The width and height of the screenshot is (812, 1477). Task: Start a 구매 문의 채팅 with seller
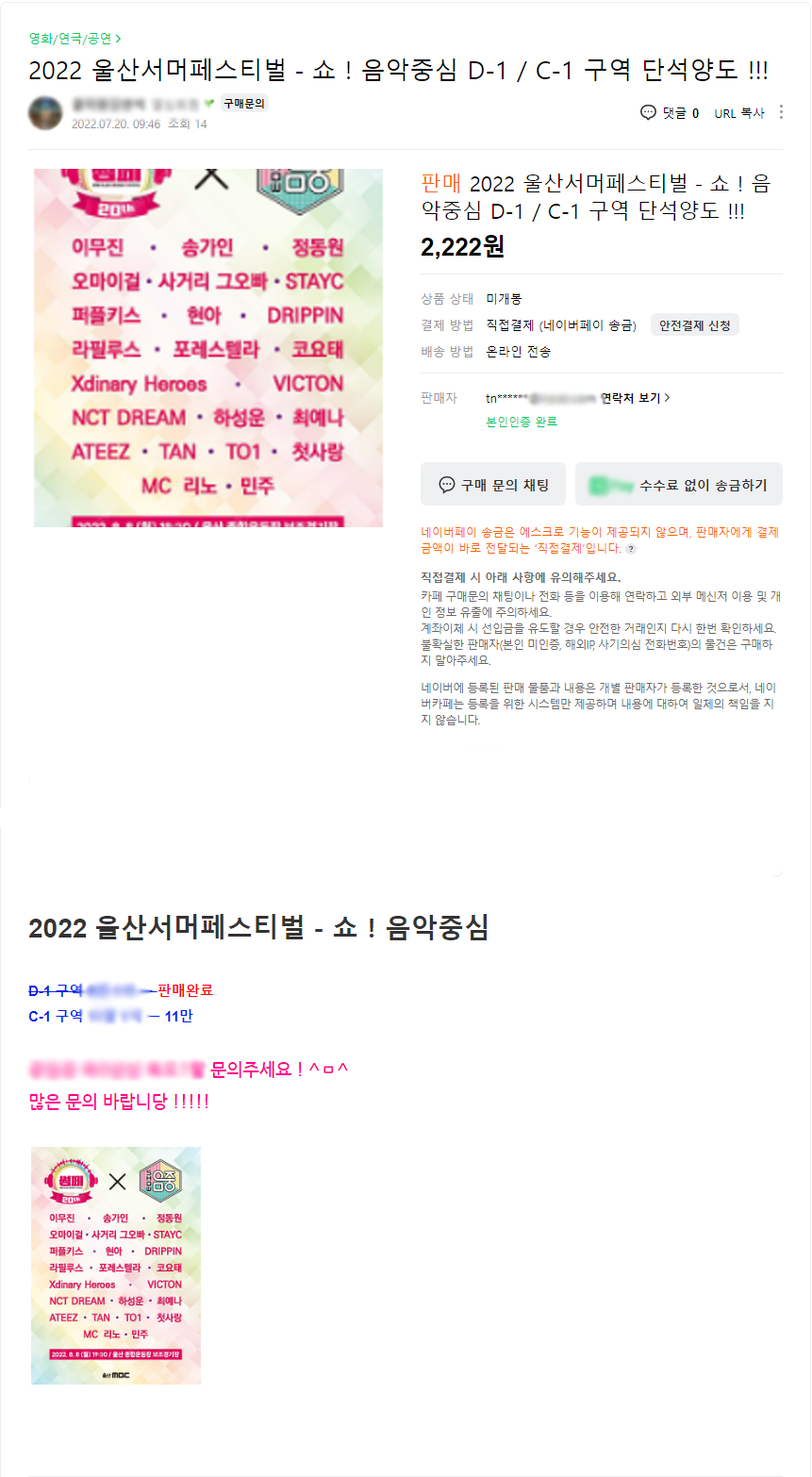click(493, 485)
